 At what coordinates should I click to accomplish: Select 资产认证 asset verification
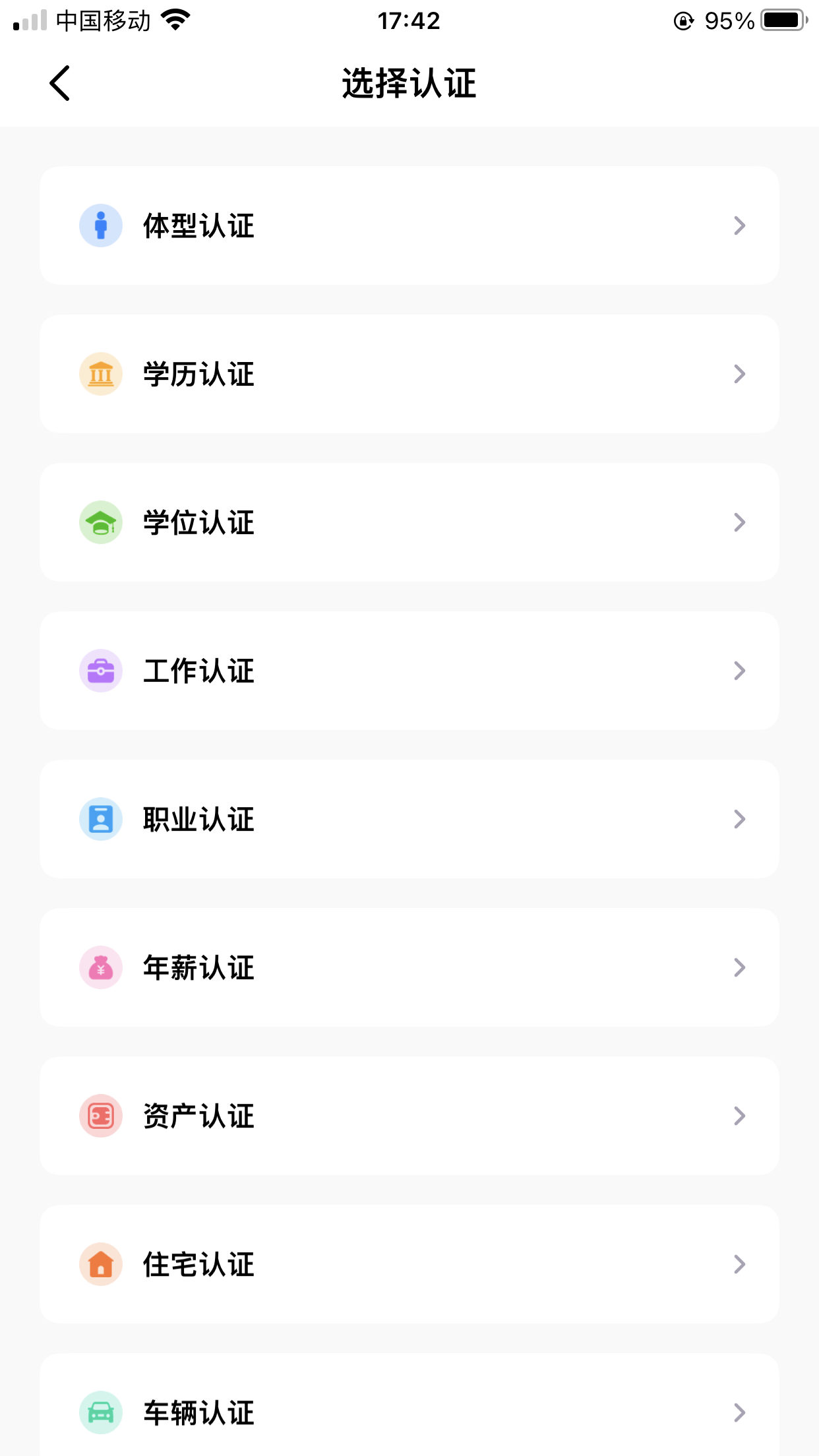[409, 1116]
